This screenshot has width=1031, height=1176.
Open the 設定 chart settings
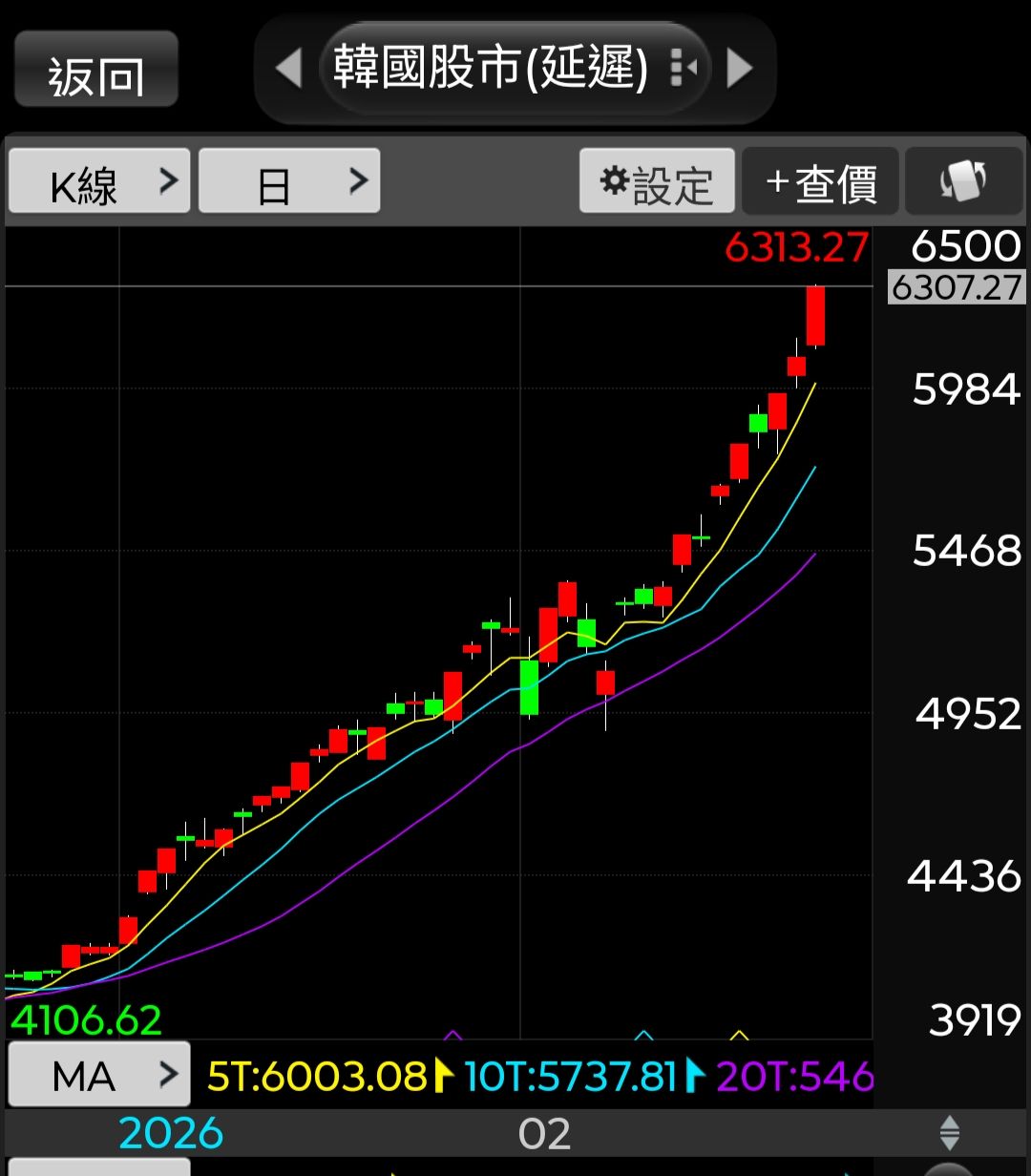pos(657,181)
